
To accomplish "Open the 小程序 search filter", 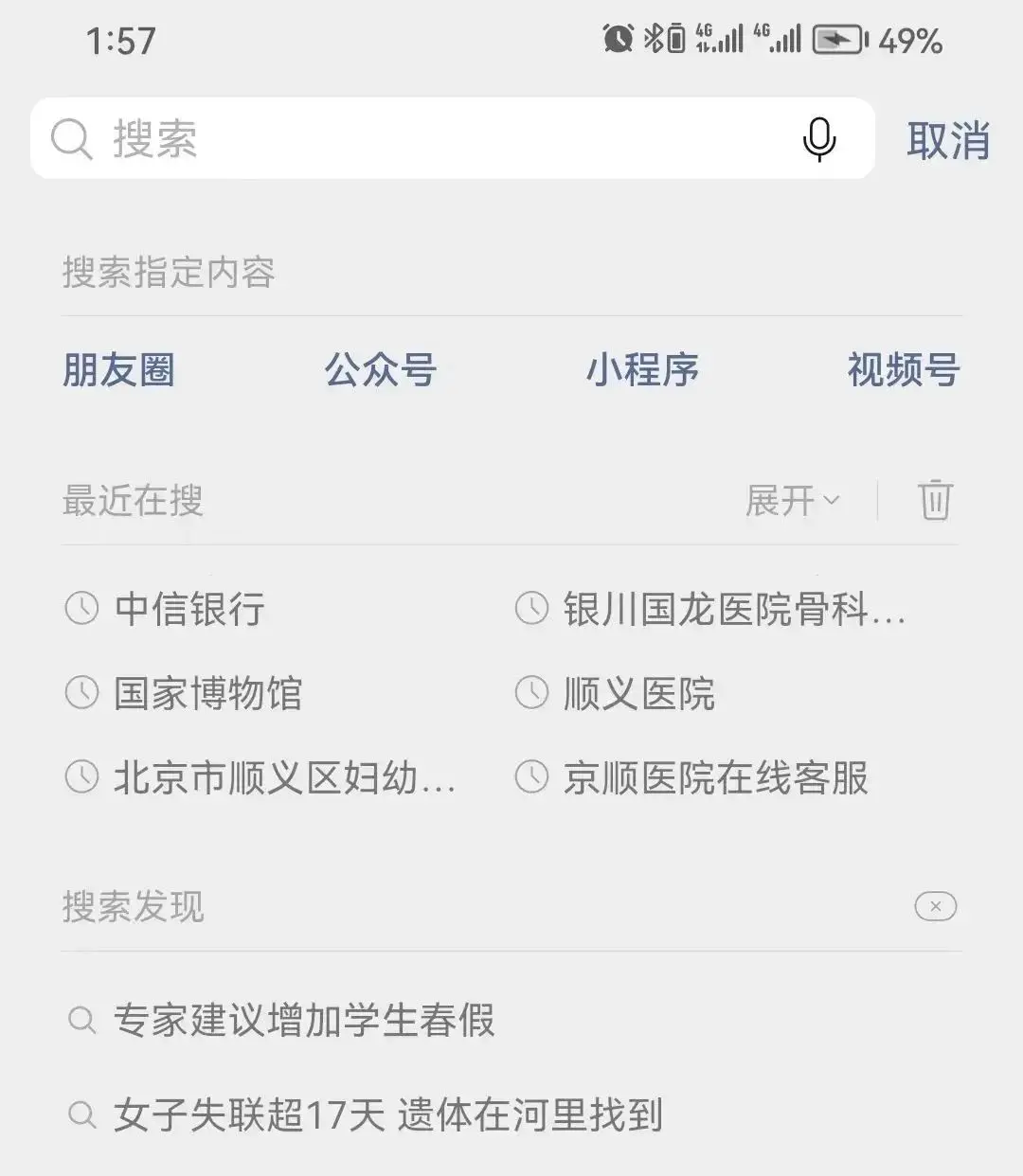I will (x=642, y=371).
